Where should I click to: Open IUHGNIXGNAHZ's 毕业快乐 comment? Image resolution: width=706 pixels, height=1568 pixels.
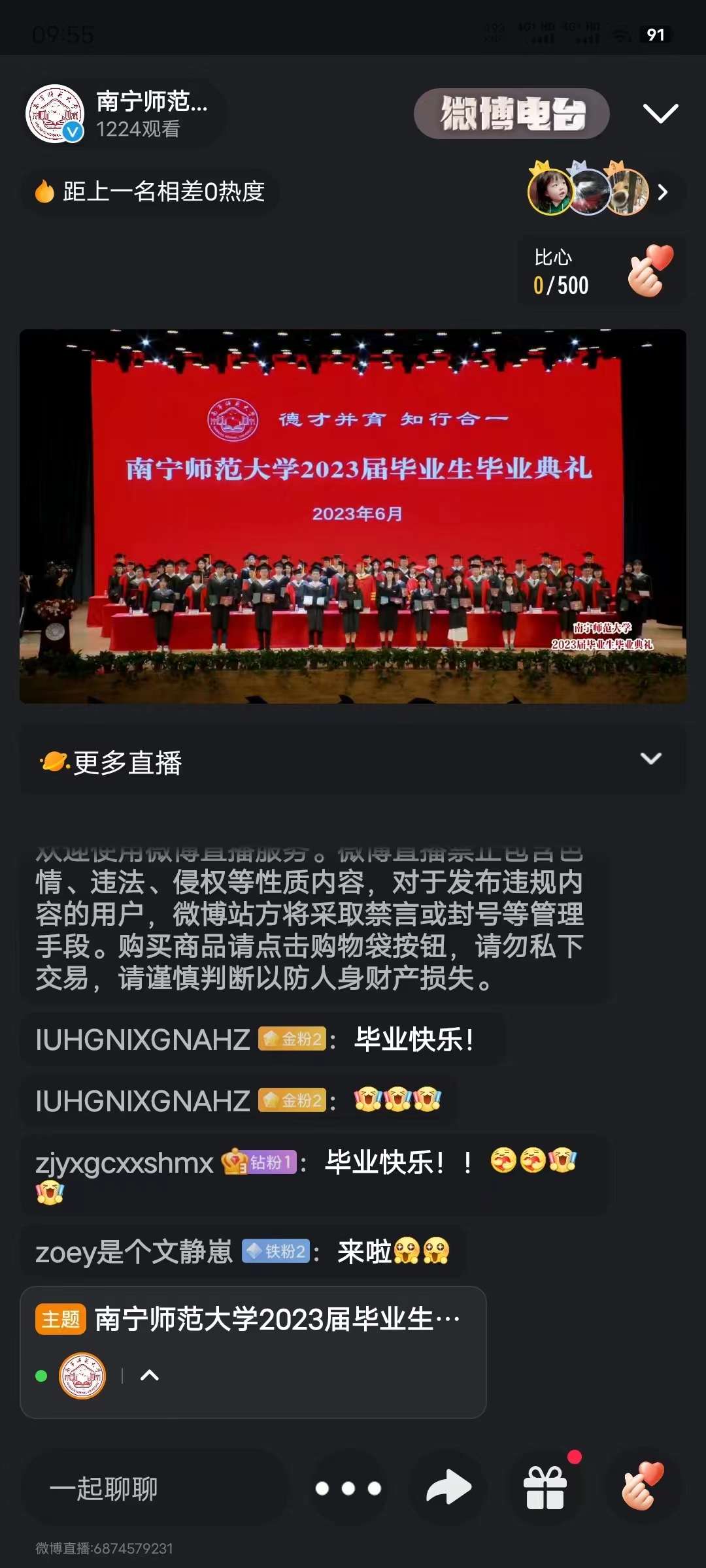click(x=261, y=1039)
